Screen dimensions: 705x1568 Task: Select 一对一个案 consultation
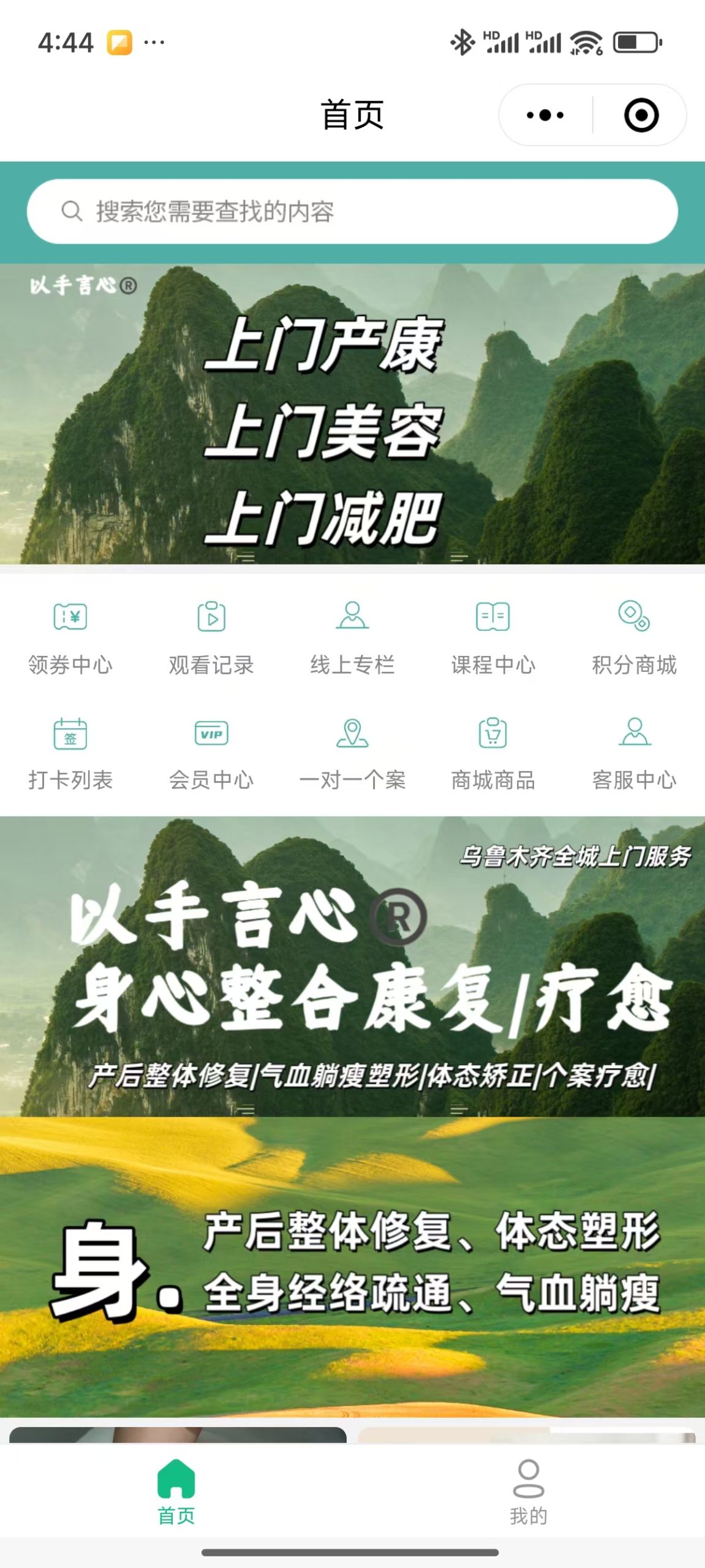[x=352, y=753]
